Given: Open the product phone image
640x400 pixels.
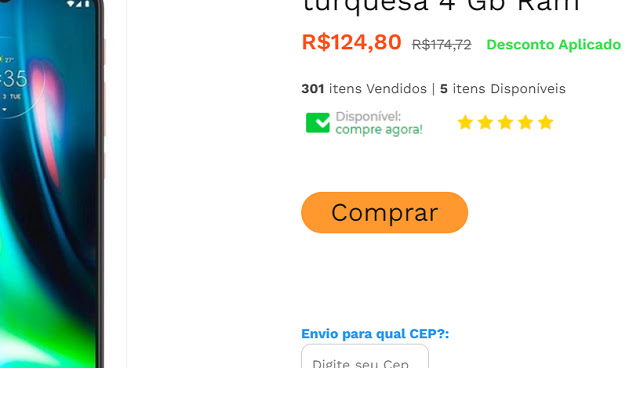Looking at the screenshot, I should tap(50, 180).
